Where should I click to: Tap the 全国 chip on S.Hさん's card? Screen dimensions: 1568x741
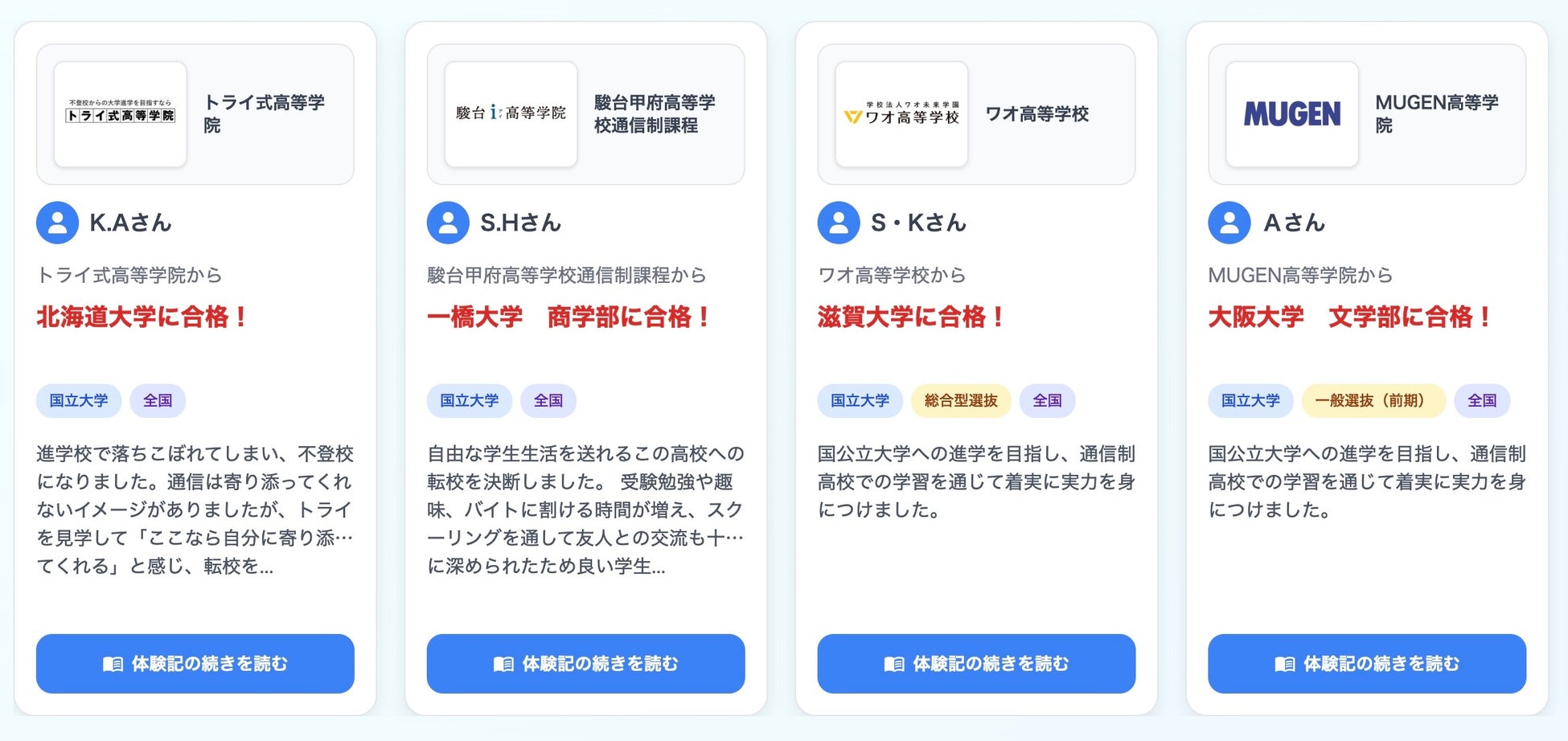point(548,400)
